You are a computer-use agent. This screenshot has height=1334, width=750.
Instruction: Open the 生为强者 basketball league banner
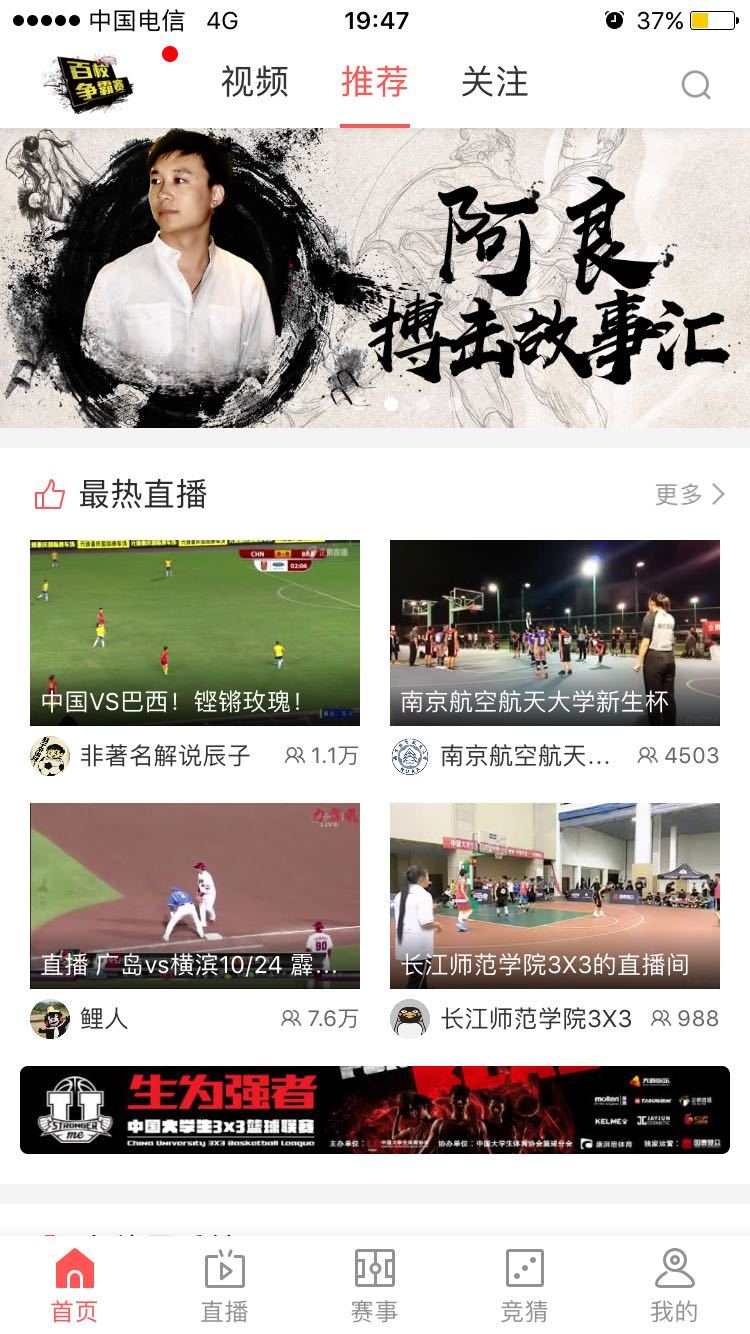click(375, 1110)
